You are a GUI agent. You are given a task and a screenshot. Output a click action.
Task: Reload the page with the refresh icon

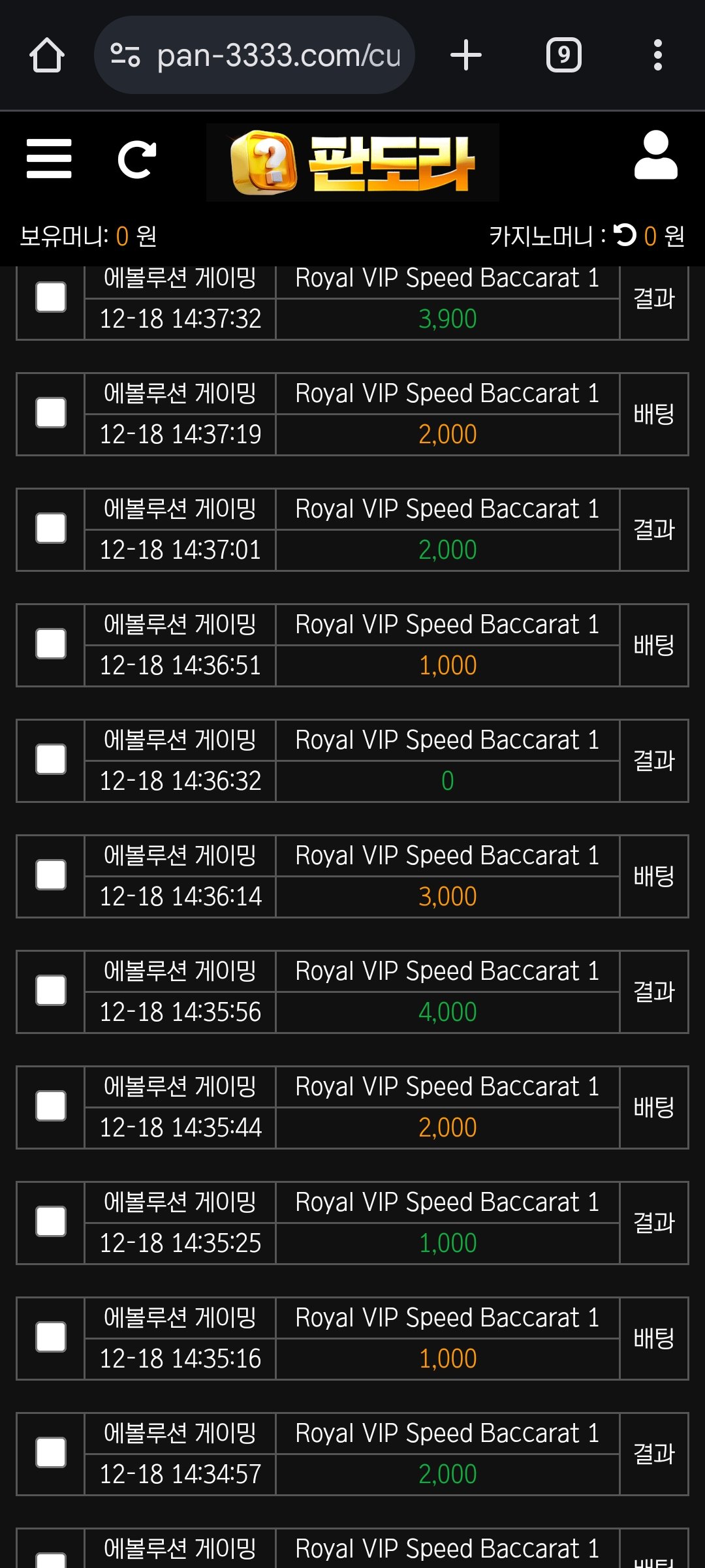[136, 159]
